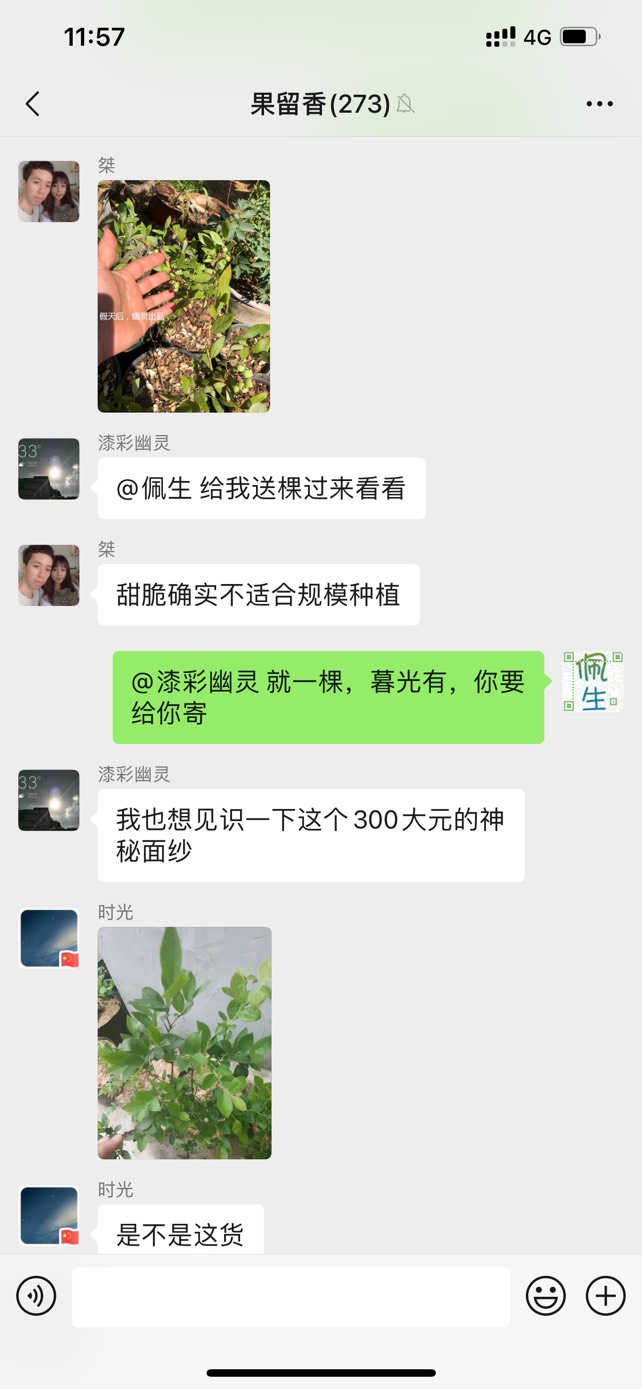The height and width of the screenshot is (1389, 642).
Task: Open the emoji sticker panel
Action: tap(545, 1297)
